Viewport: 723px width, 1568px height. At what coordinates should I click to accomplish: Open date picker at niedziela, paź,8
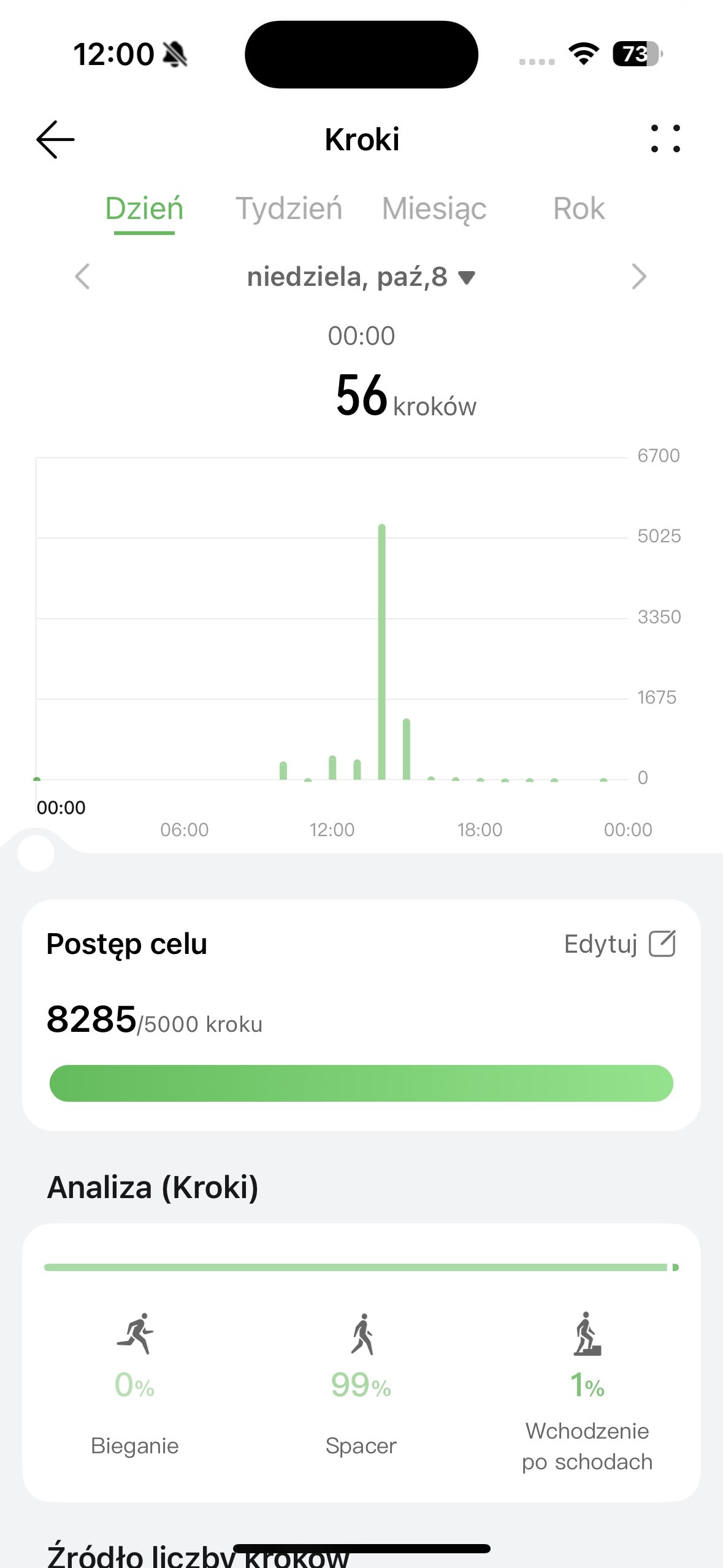pyautogui.click(x=361, y=277)
